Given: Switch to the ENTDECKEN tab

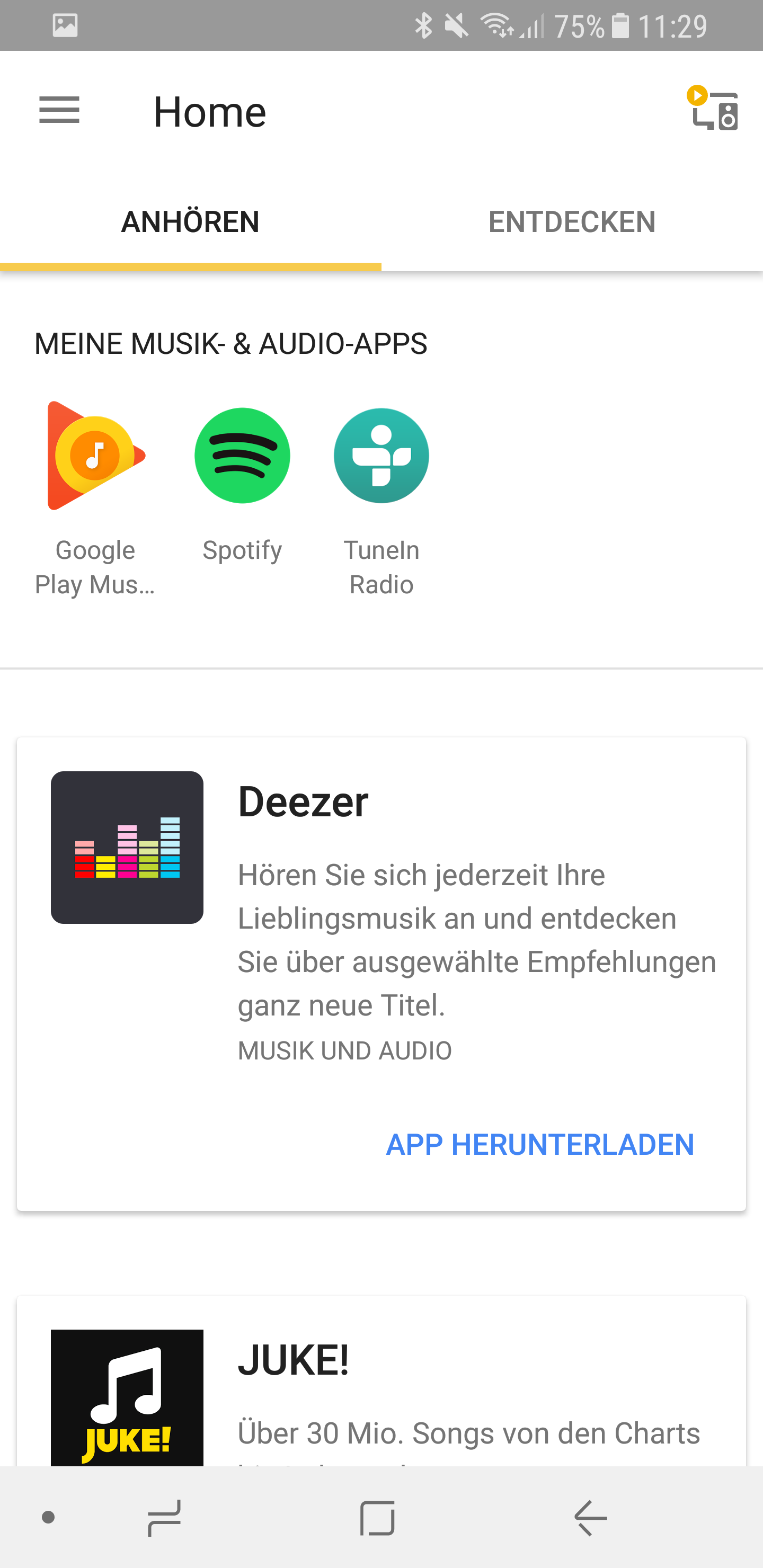Looking at the screenshot, I should click(x=572, y=222).
